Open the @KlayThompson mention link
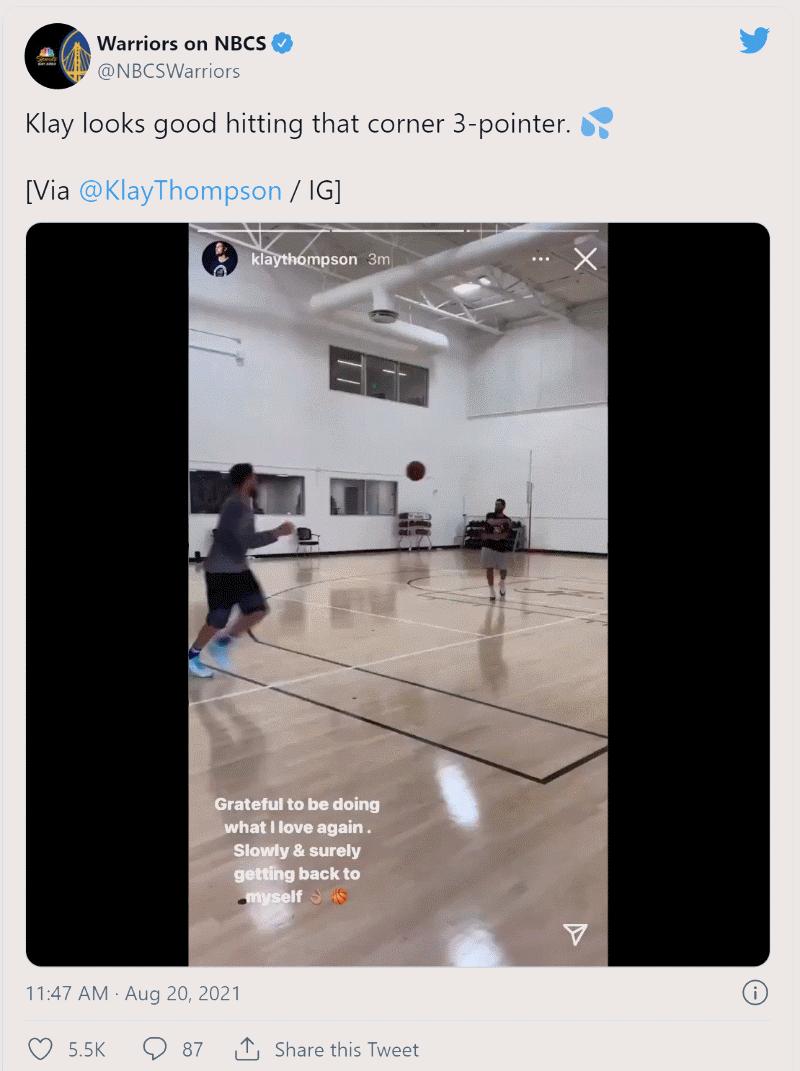This screenshot has width=800, height=1071. 179,191
